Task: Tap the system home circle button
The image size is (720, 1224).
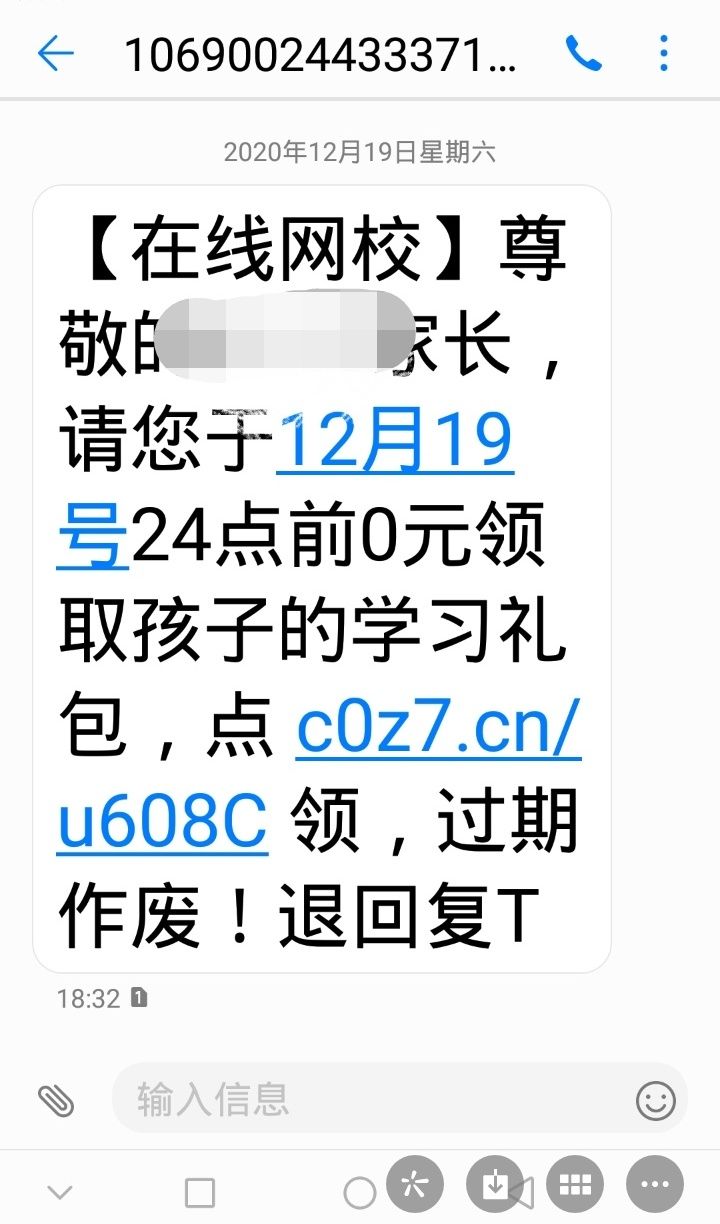Action: pyautogui.click(x=360, y=1192)
